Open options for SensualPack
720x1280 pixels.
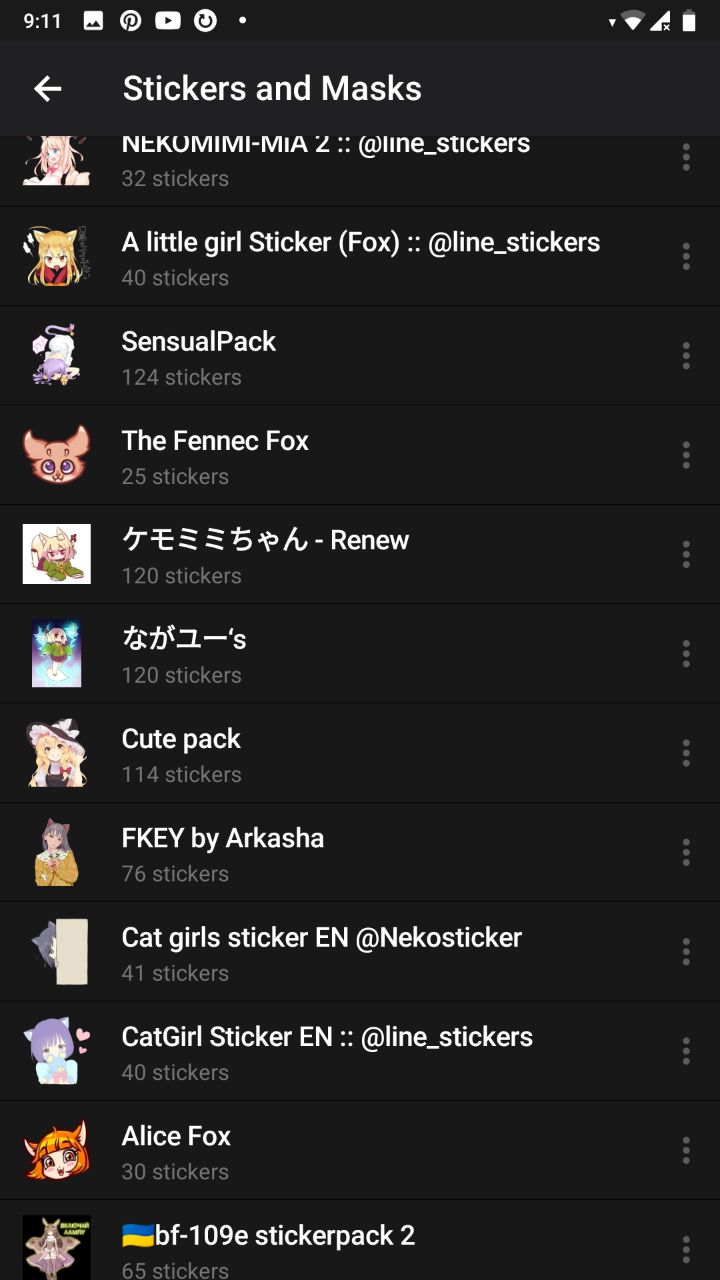coord(686,356)
